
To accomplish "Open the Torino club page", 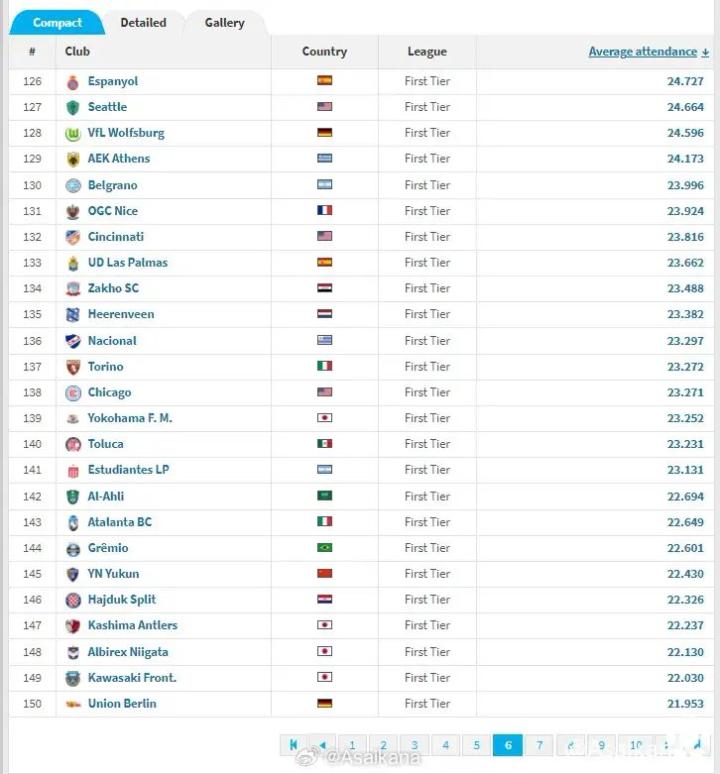I will point(105,367).
